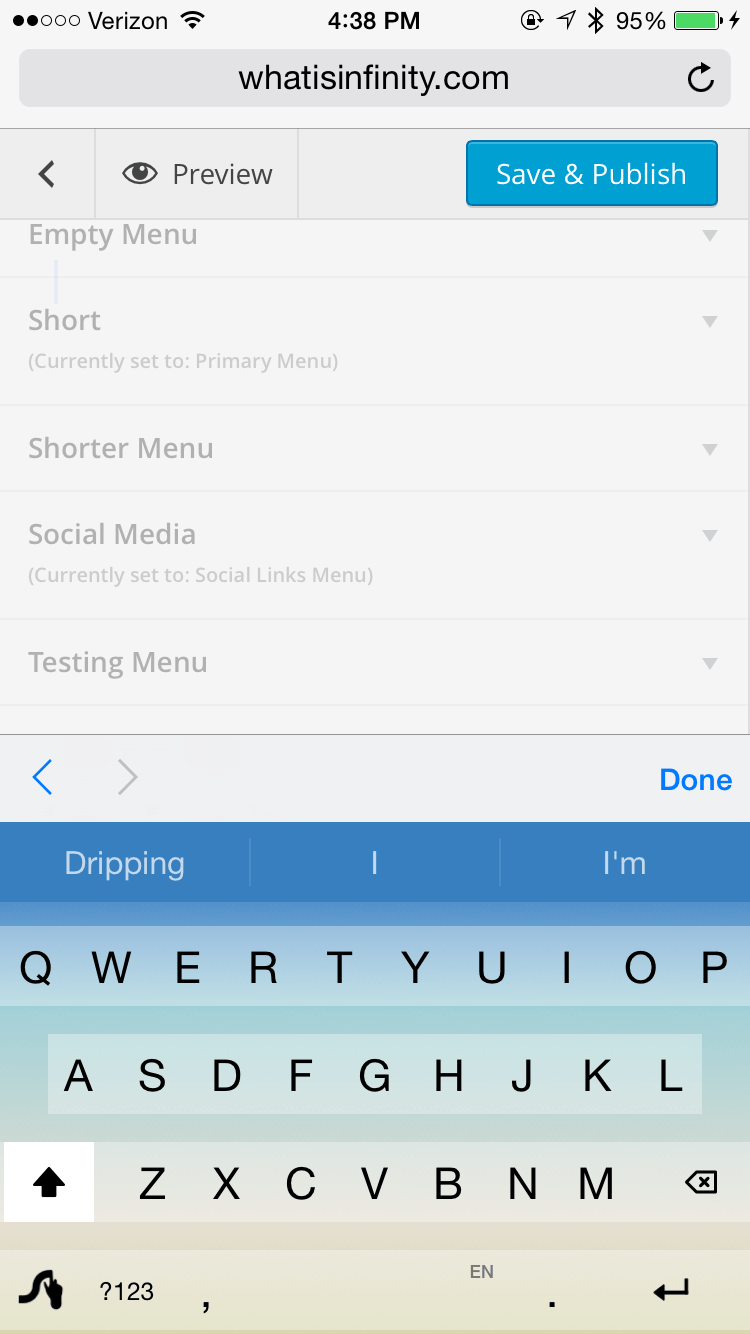Toggle the Shift key on the keyboard
The width and height of the screenshot is (750, 1334).
pos(48,1181)
